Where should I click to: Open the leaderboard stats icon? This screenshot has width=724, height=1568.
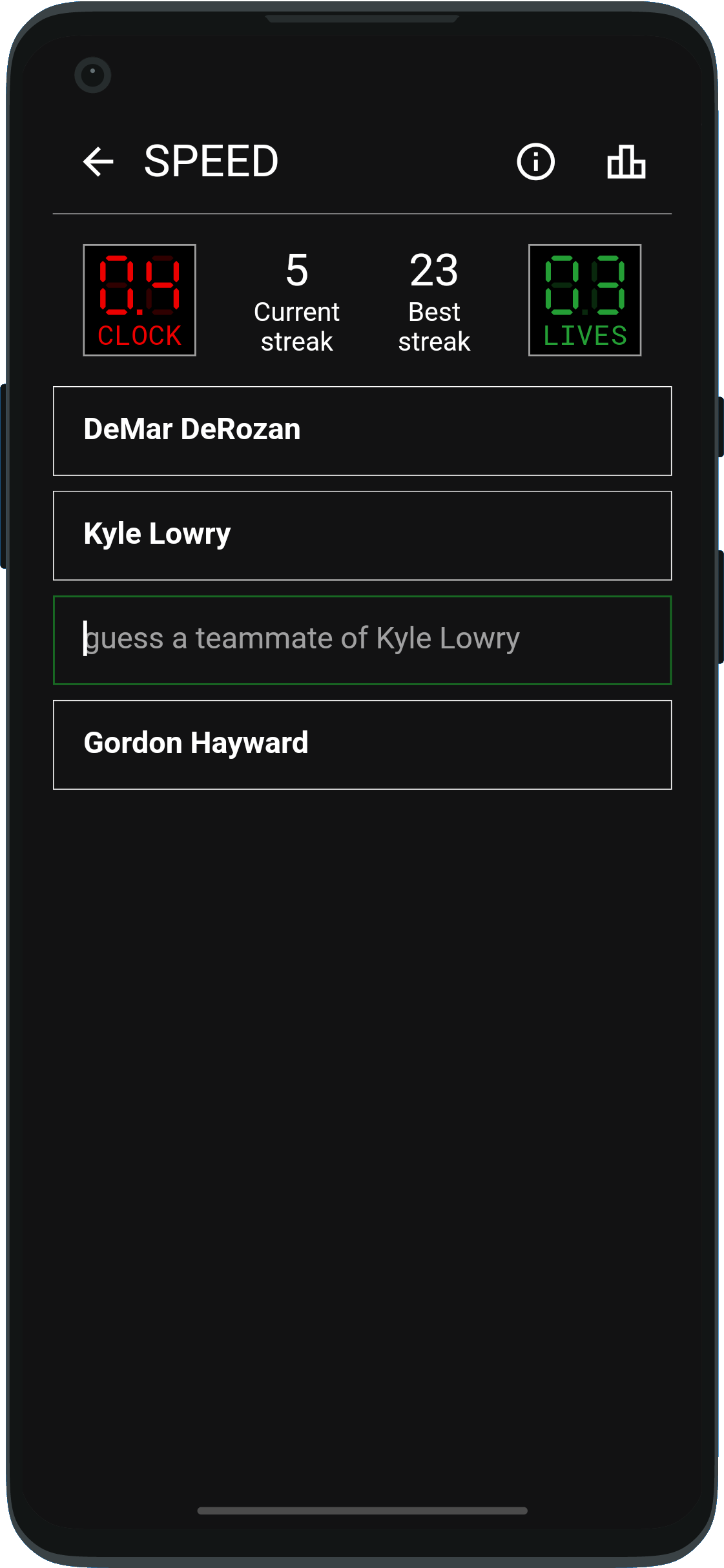click(626, 161)
